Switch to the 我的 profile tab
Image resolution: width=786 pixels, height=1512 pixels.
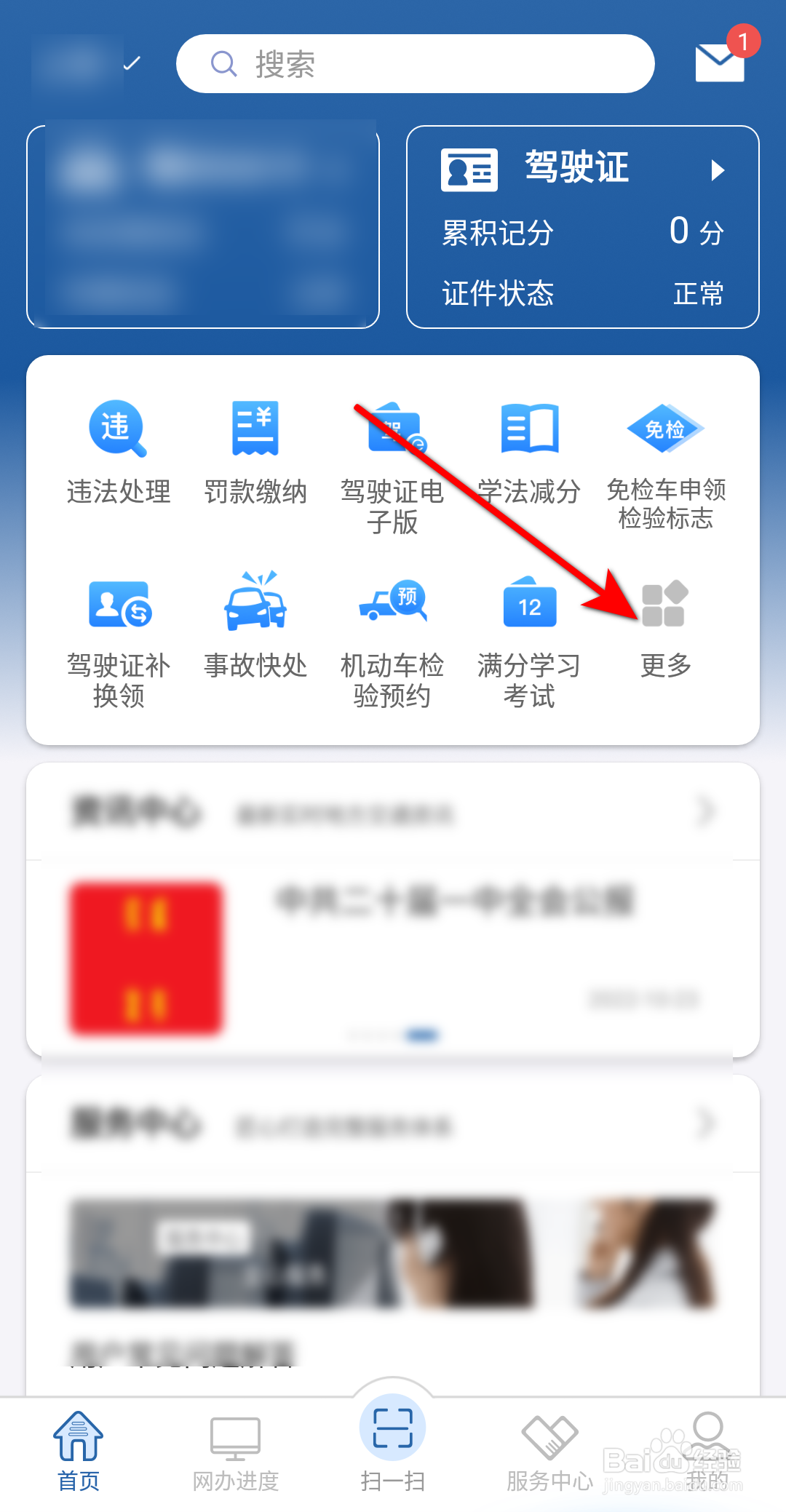tap(707, 1452)
